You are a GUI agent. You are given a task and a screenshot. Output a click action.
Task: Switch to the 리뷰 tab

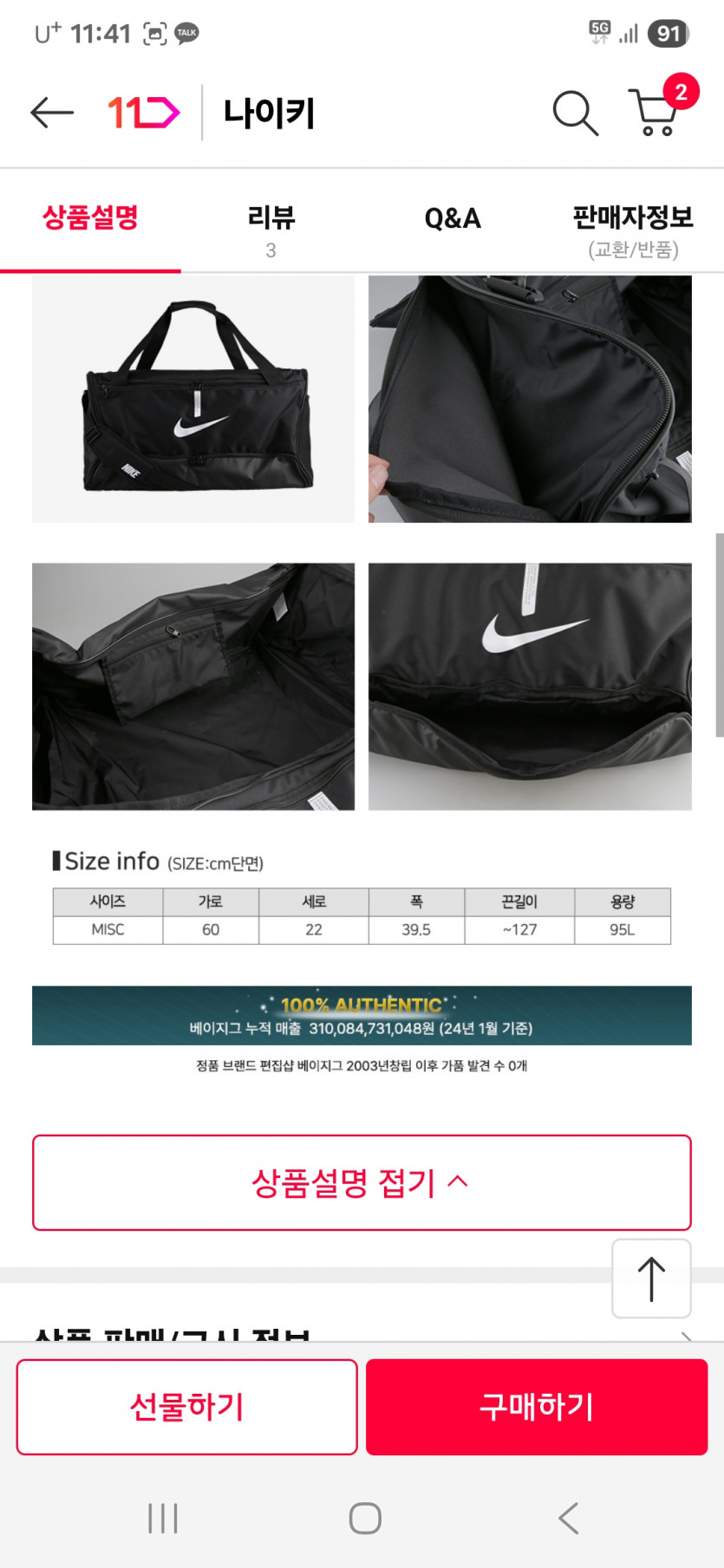click(271, 229)
